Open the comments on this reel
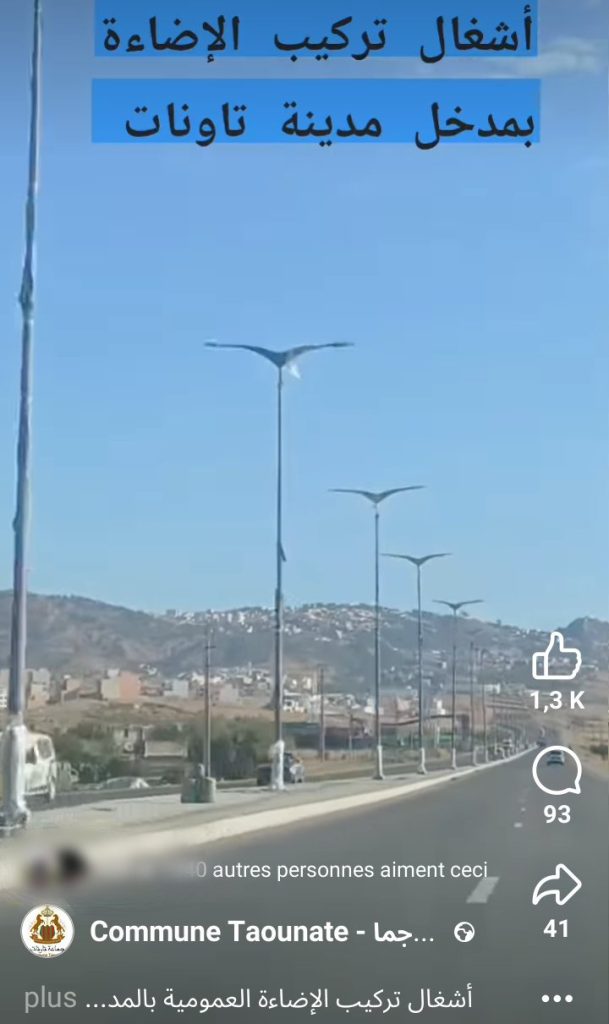609x1024 pixels. pyautogui.click(x=557, y=771)
